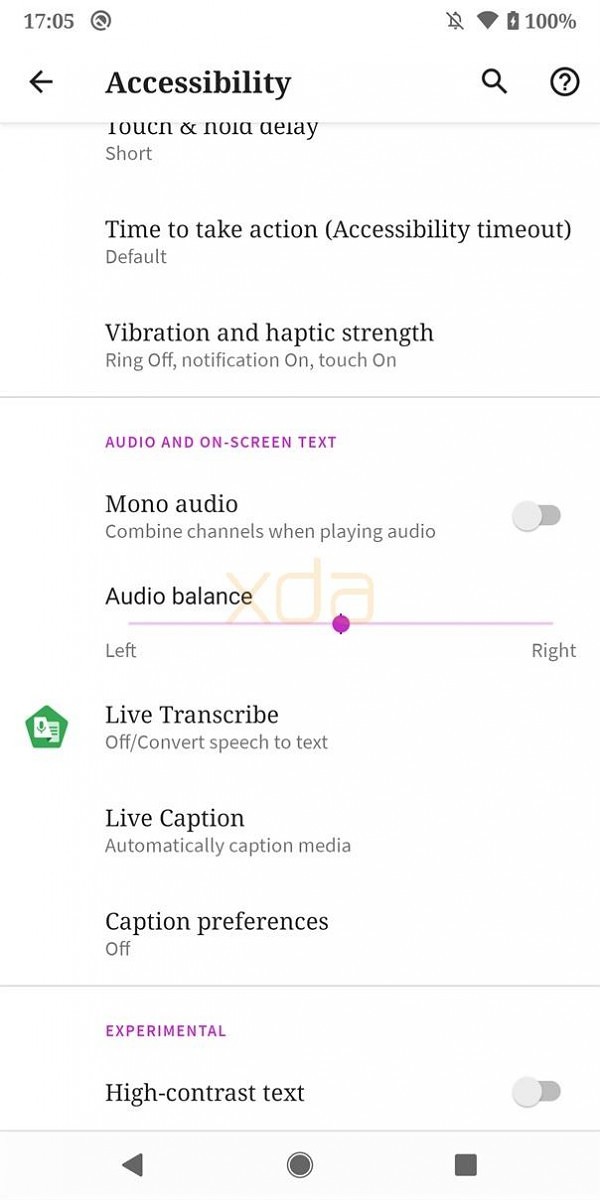Search accessibility settings with the magnifier icon
The width and height of the screenshot is (600, 1200).
coord(494,82)
